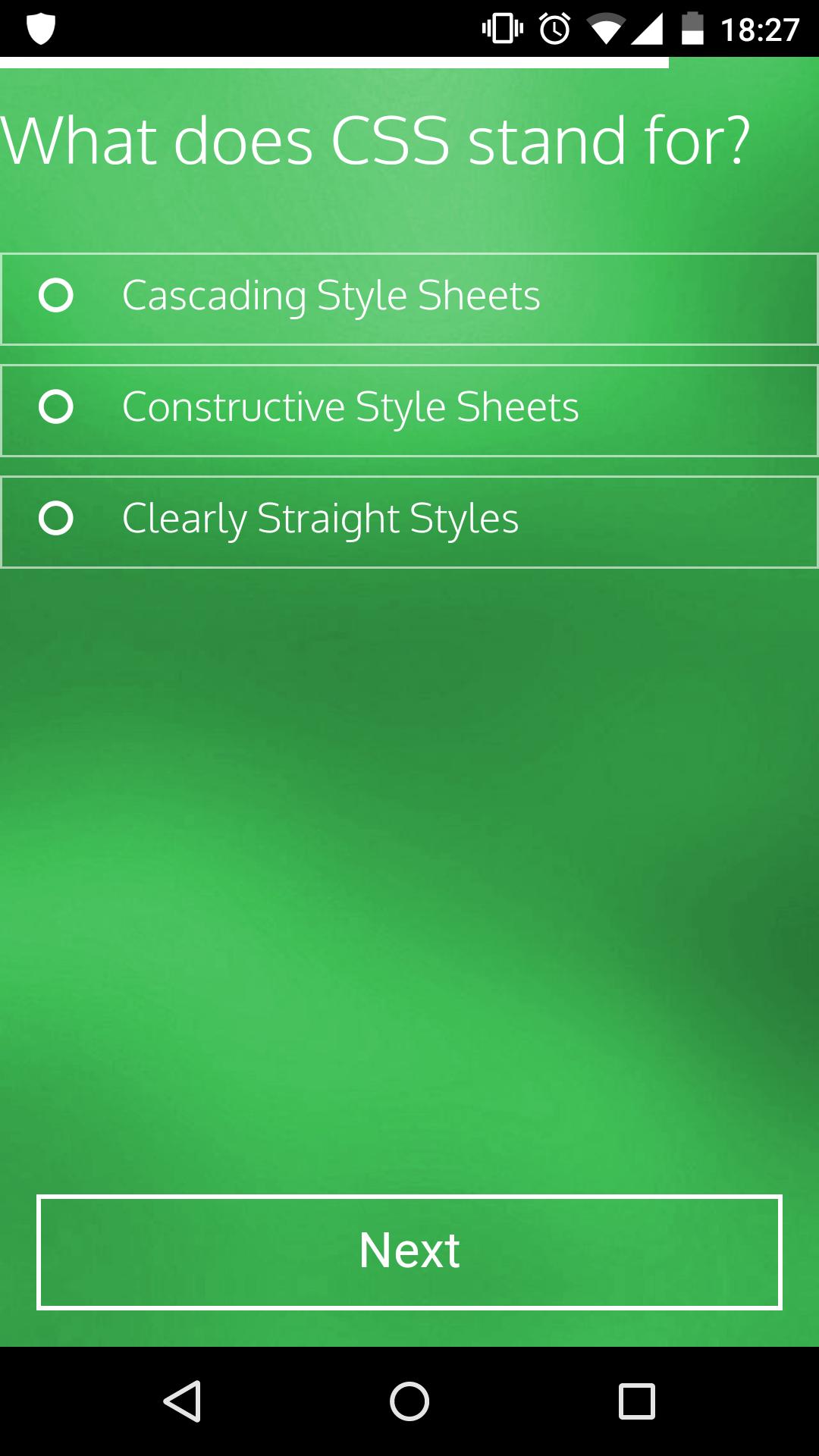Go back using system back button
The image size is (819, 1456).
pyautogui.click(x=182, y=1401)
